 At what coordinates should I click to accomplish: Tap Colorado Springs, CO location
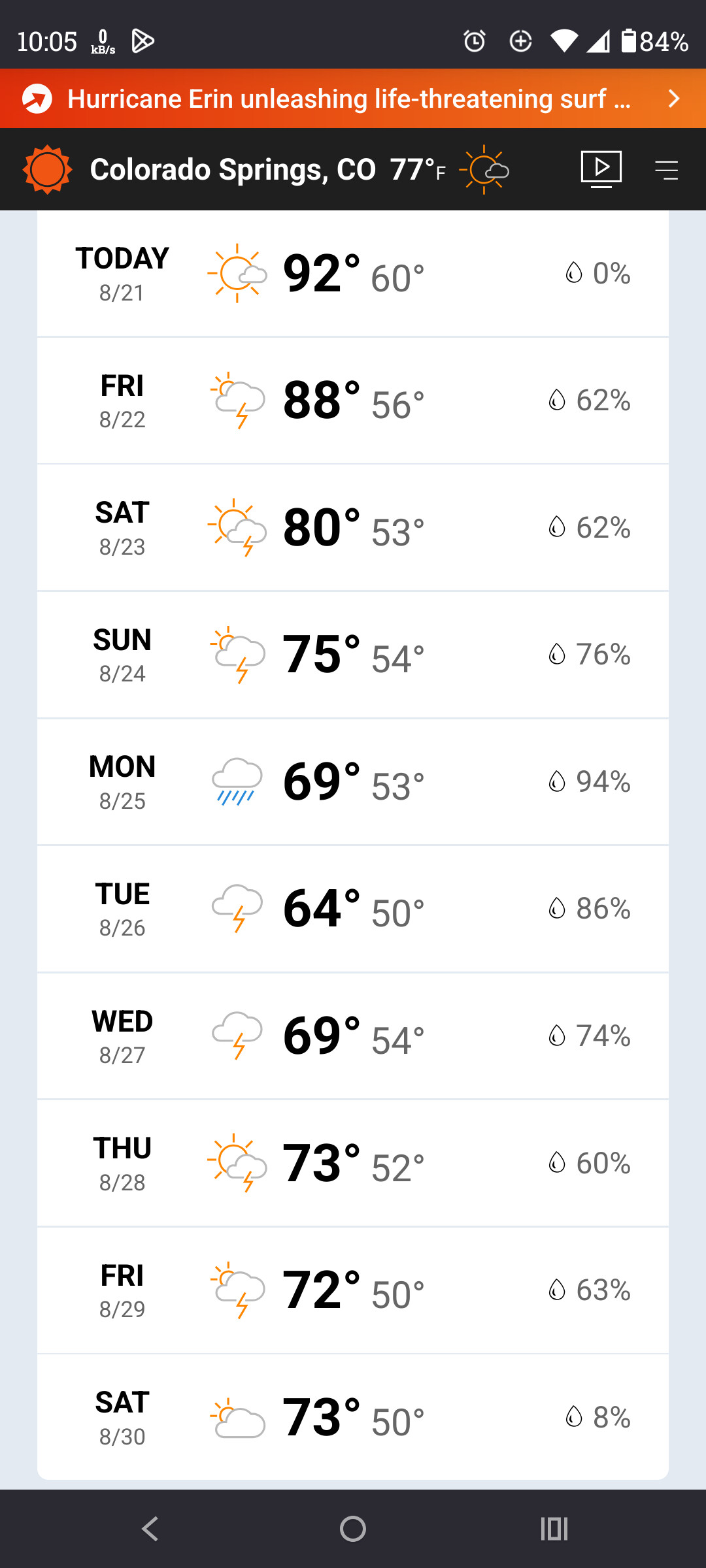tap(233, 169)
